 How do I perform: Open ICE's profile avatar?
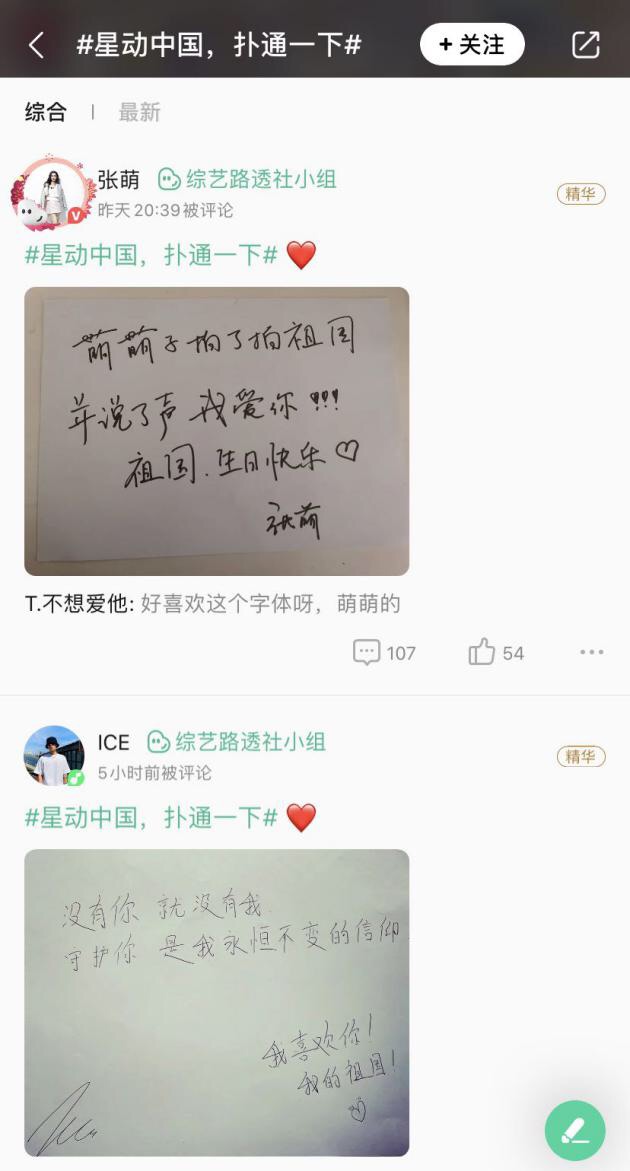[53, 755]
